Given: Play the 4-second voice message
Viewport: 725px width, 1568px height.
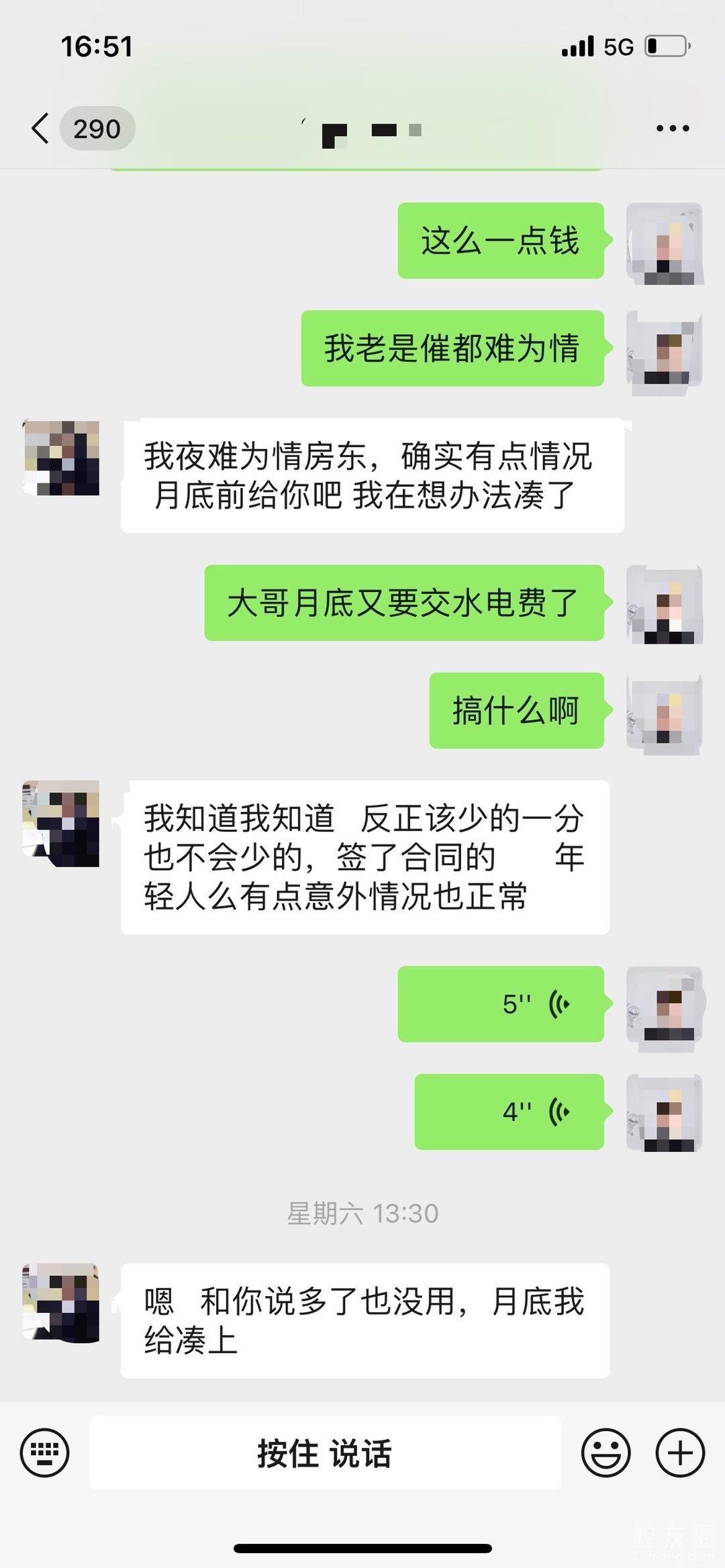Looking at the screenshot, I should (509, 1112).
